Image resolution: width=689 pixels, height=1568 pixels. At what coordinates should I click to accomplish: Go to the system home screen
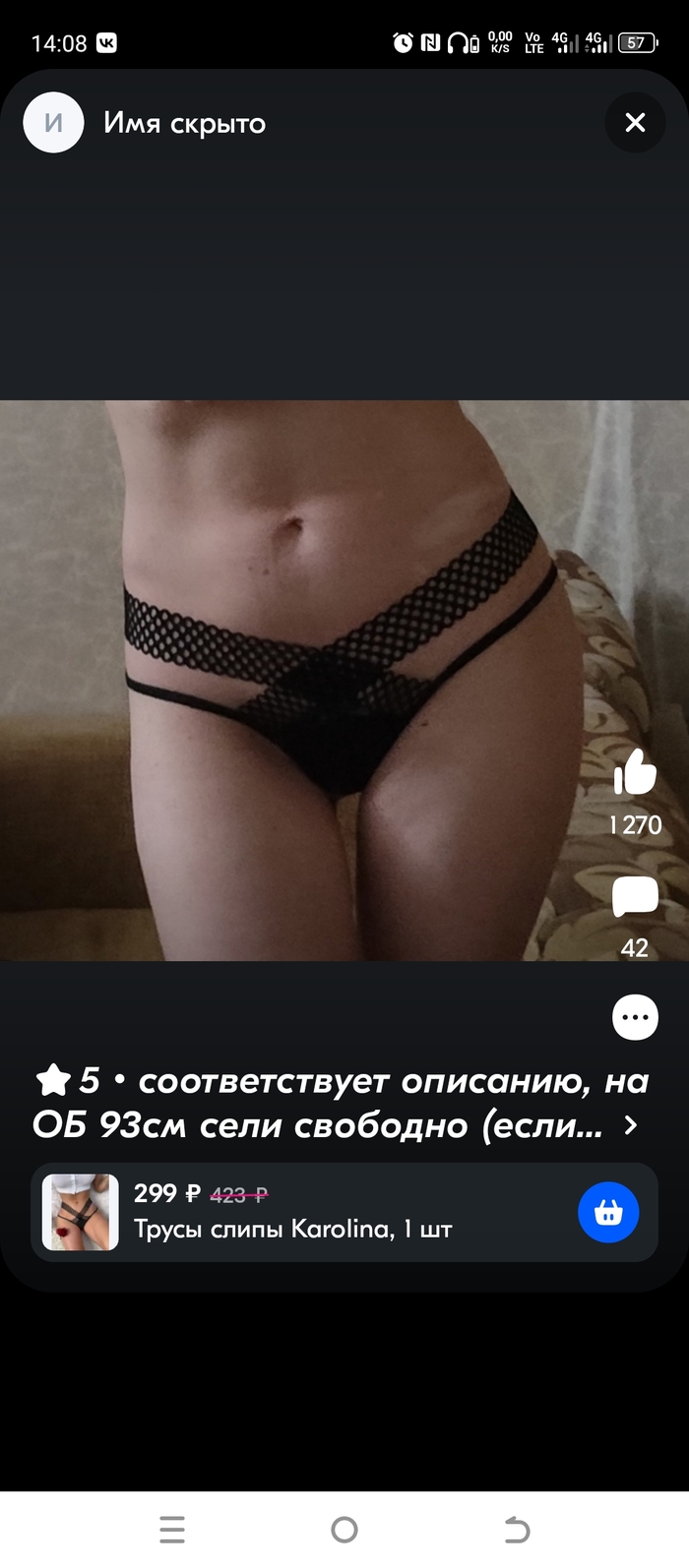[x=344, y=1529]
